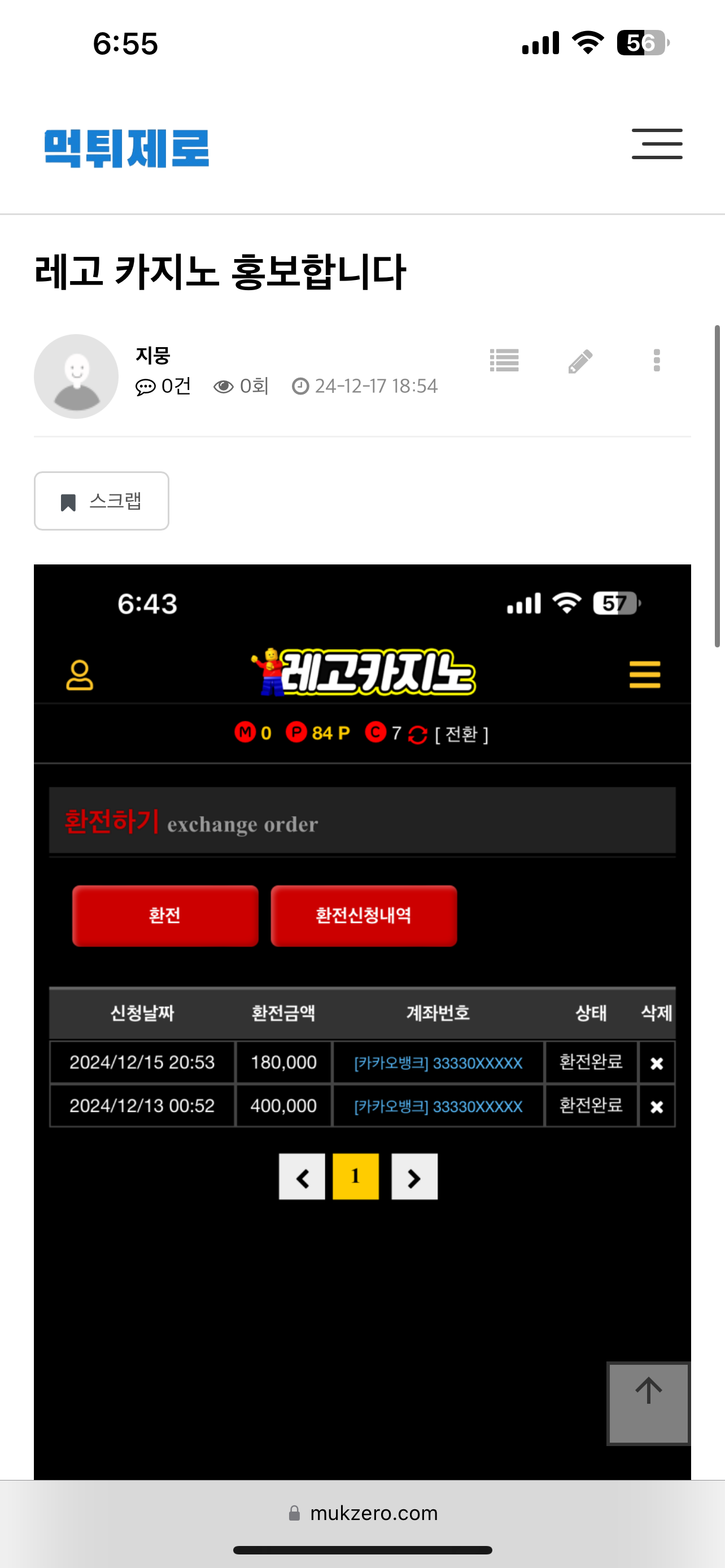Open author 지뭉's profile avatar
The width and height of the screenshot is (725, 1568).
[76, 376]
